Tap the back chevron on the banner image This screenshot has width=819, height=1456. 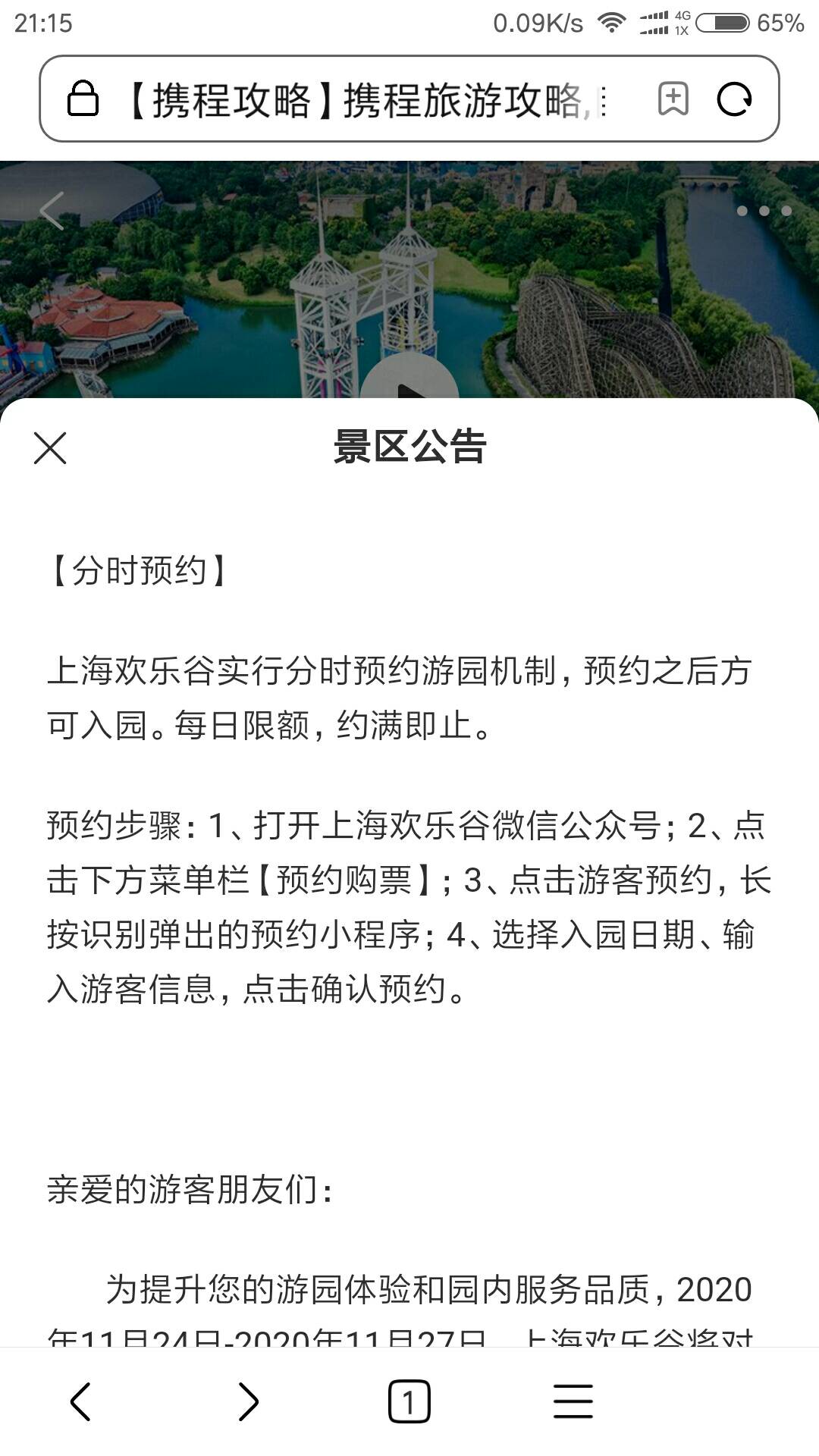click(x=52, y=210)
